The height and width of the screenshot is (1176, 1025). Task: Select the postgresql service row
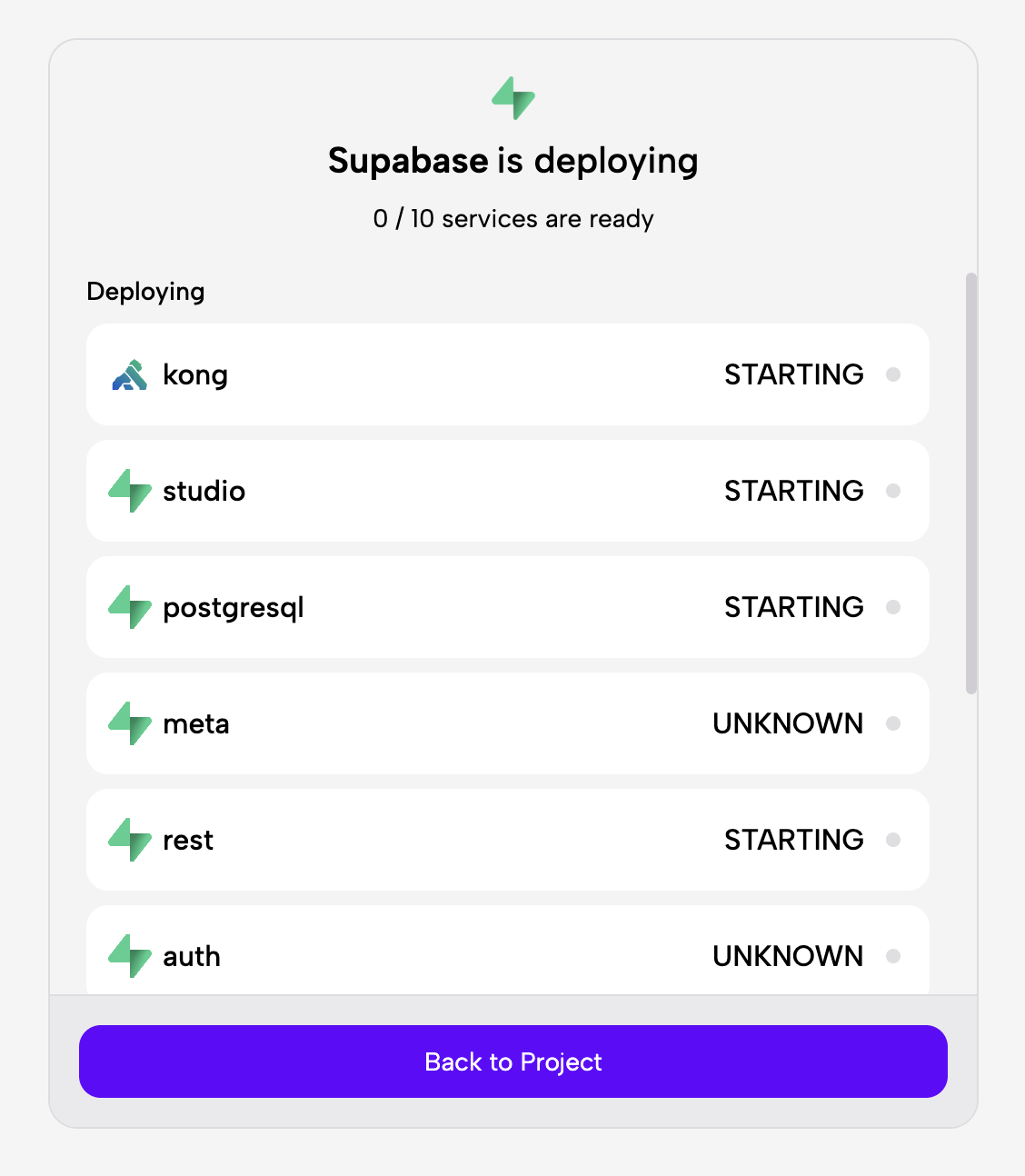[x=507, y=607]
